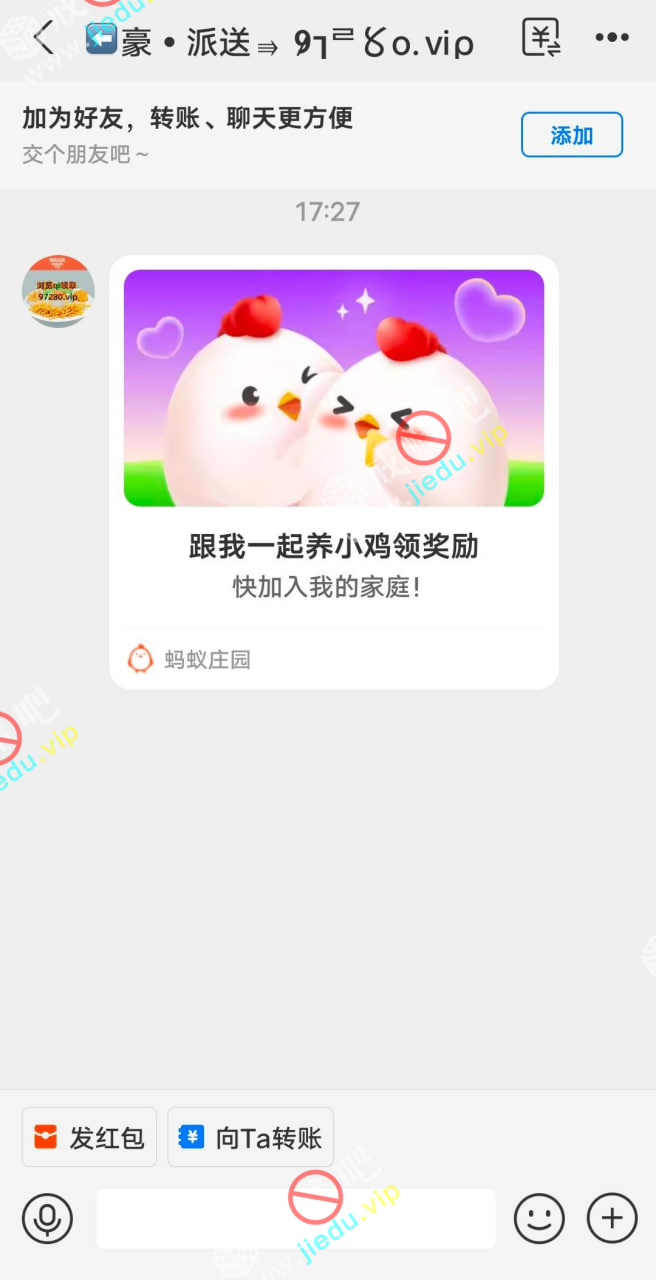The image size is (656, 1280).
Task: Tap 添加 to add as friend
Action: 571,135
